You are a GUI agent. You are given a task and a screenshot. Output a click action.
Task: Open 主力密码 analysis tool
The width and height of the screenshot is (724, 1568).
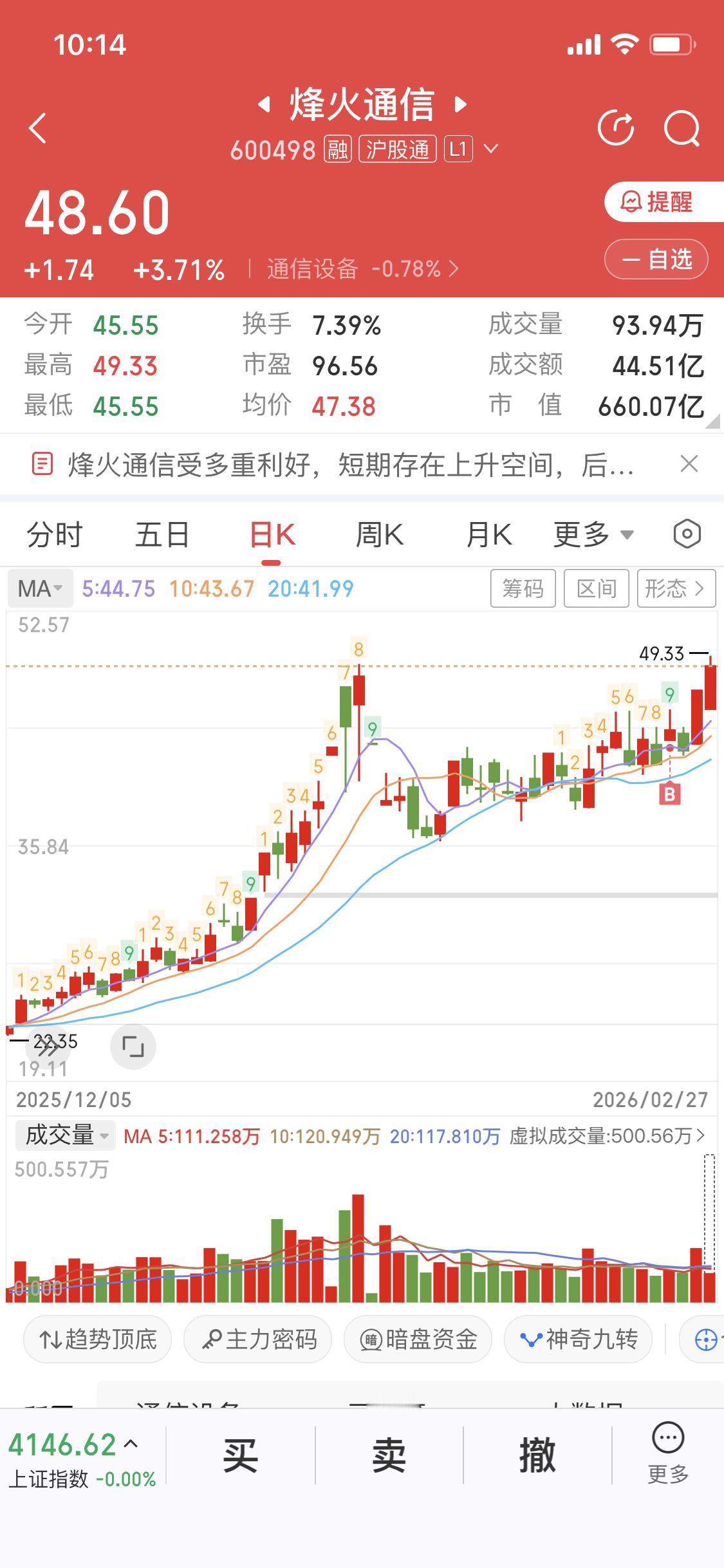pos(257,1339)
